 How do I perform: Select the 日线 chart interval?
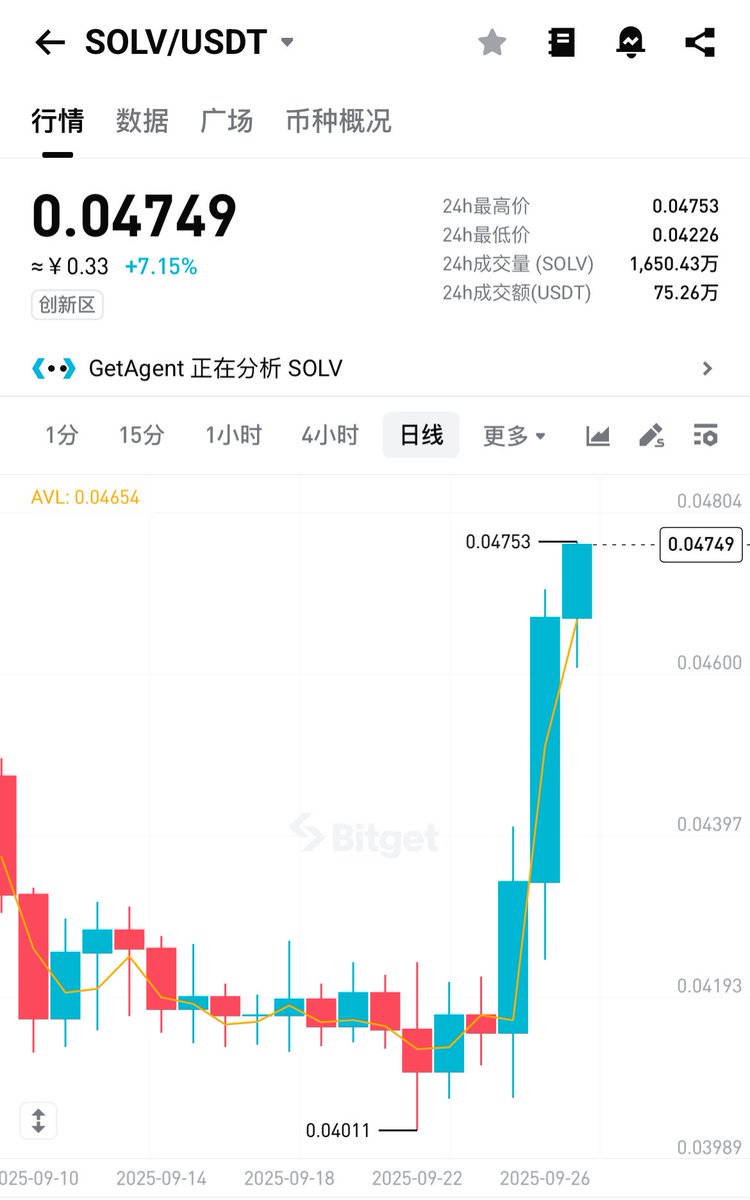(421, 435)
